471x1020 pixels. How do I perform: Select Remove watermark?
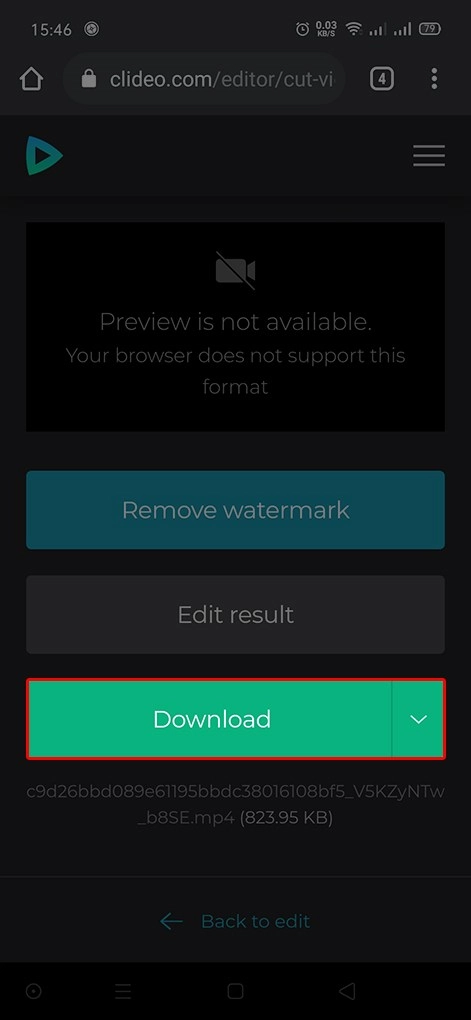tap(236, 510)
